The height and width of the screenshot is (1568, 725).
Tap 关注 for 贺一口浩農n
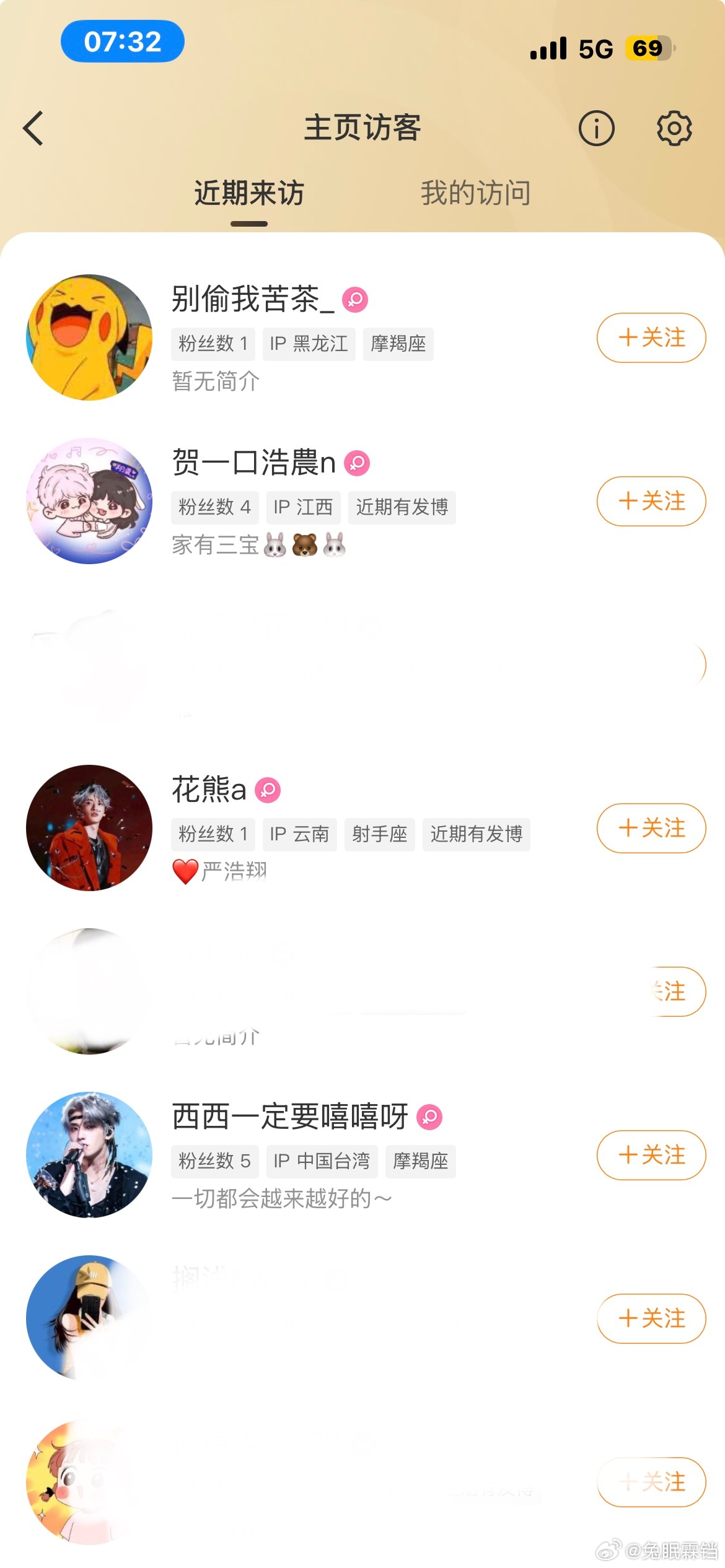coord(651,502)
